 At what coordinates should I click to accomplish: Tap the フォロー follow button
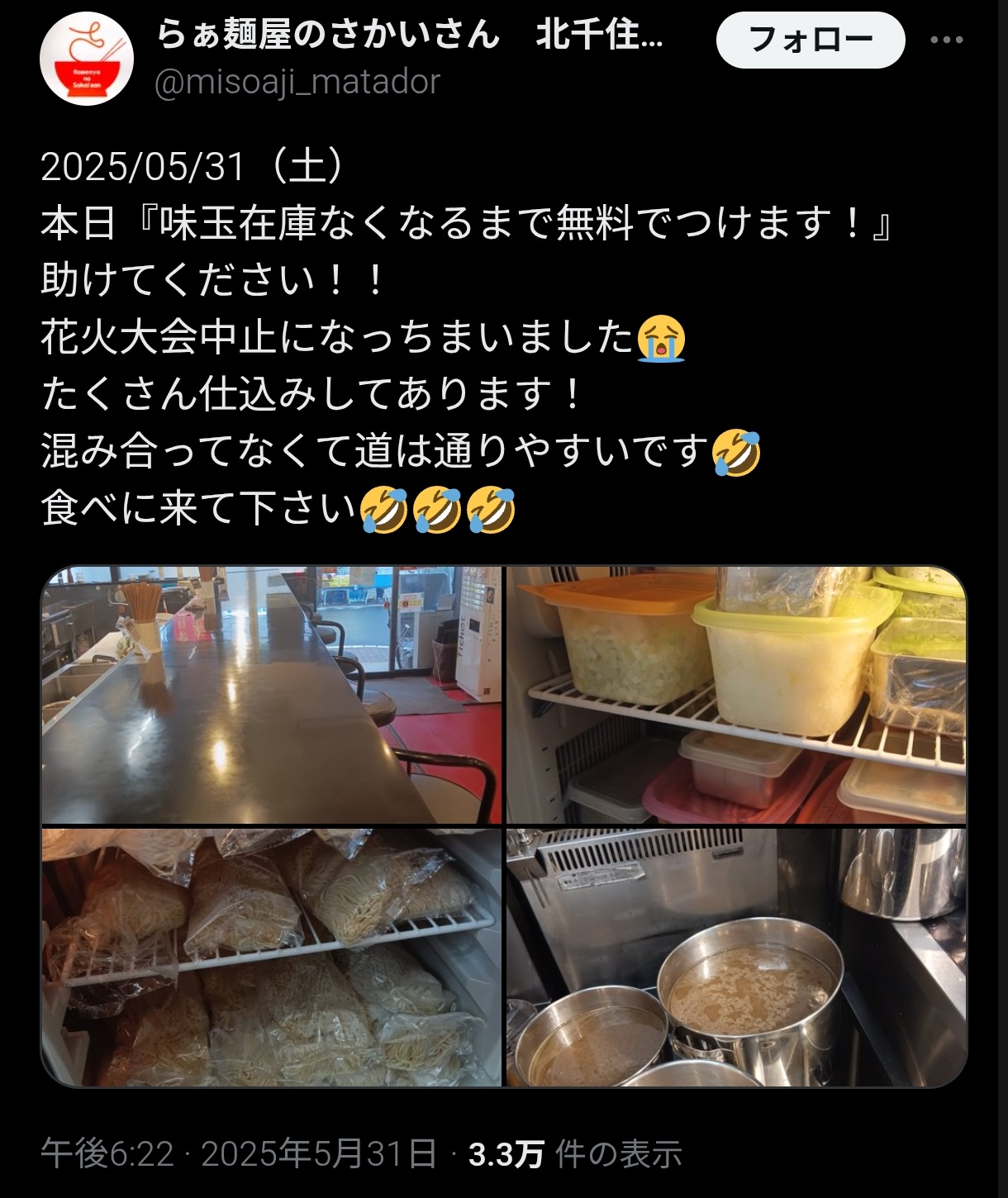click(x=810, y=40)
